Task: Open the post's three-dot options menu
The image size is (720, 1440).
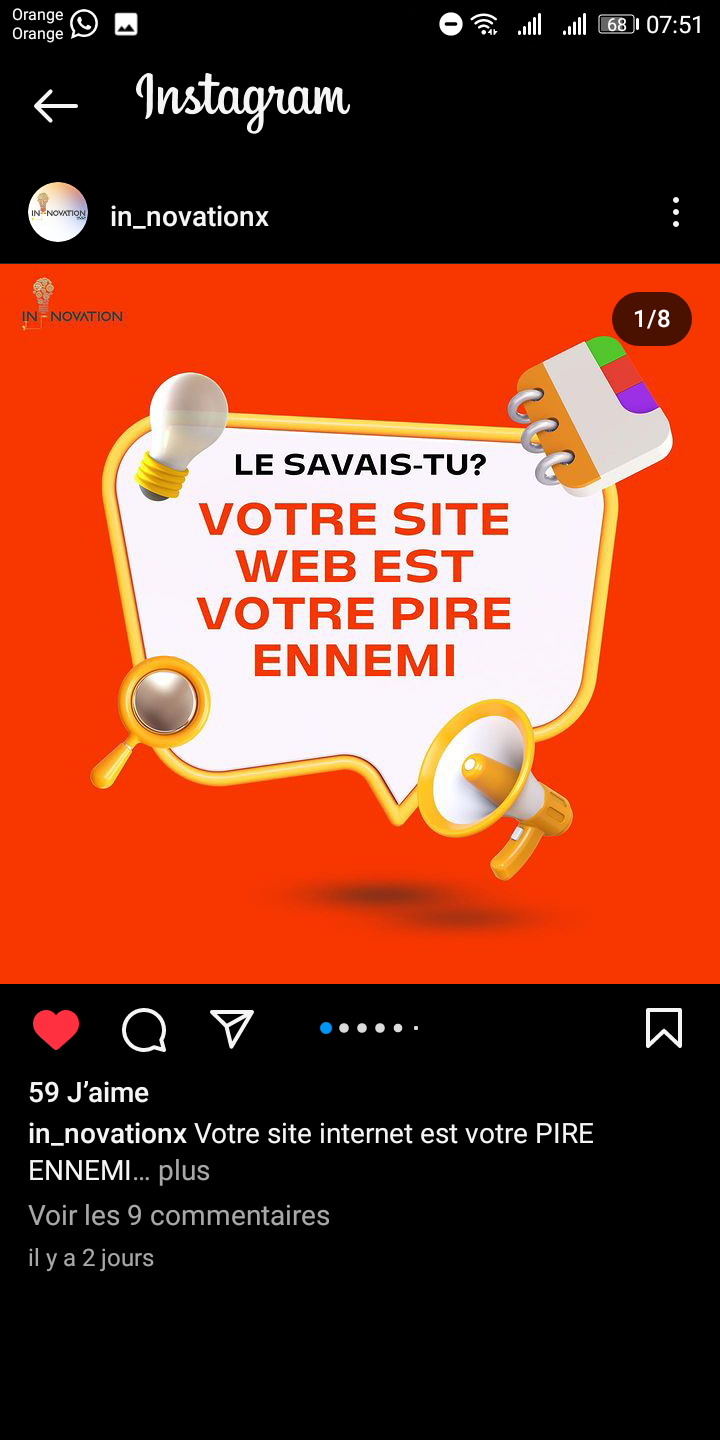Action: 676,212
